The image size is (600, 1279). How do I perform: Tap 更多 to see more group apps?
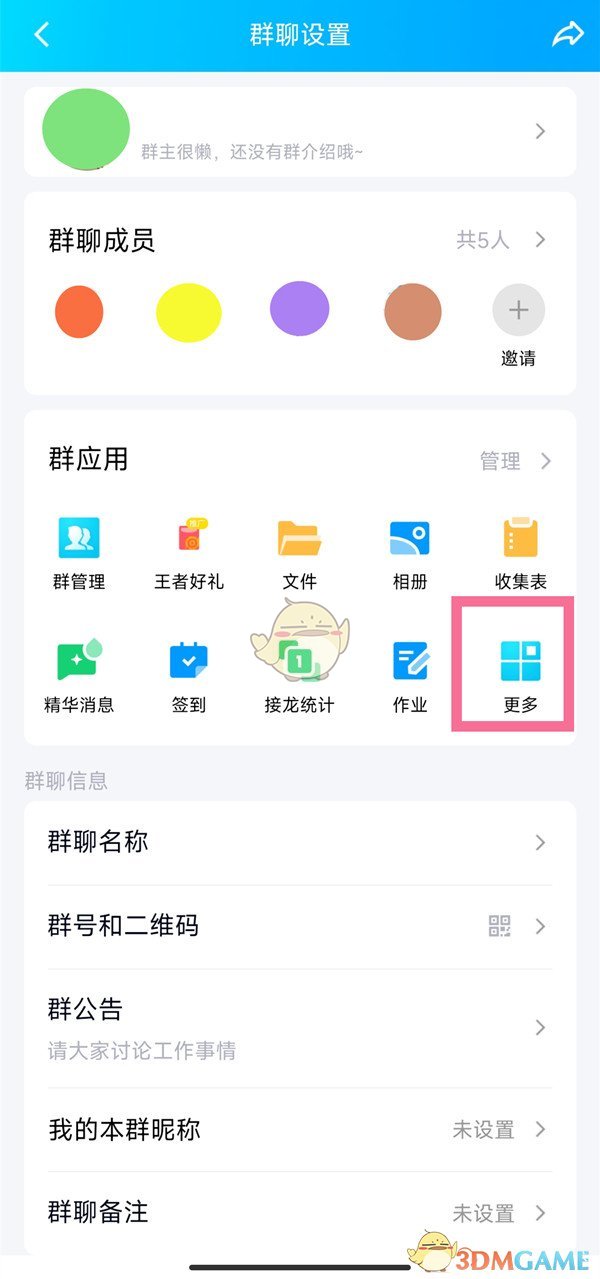520,675
